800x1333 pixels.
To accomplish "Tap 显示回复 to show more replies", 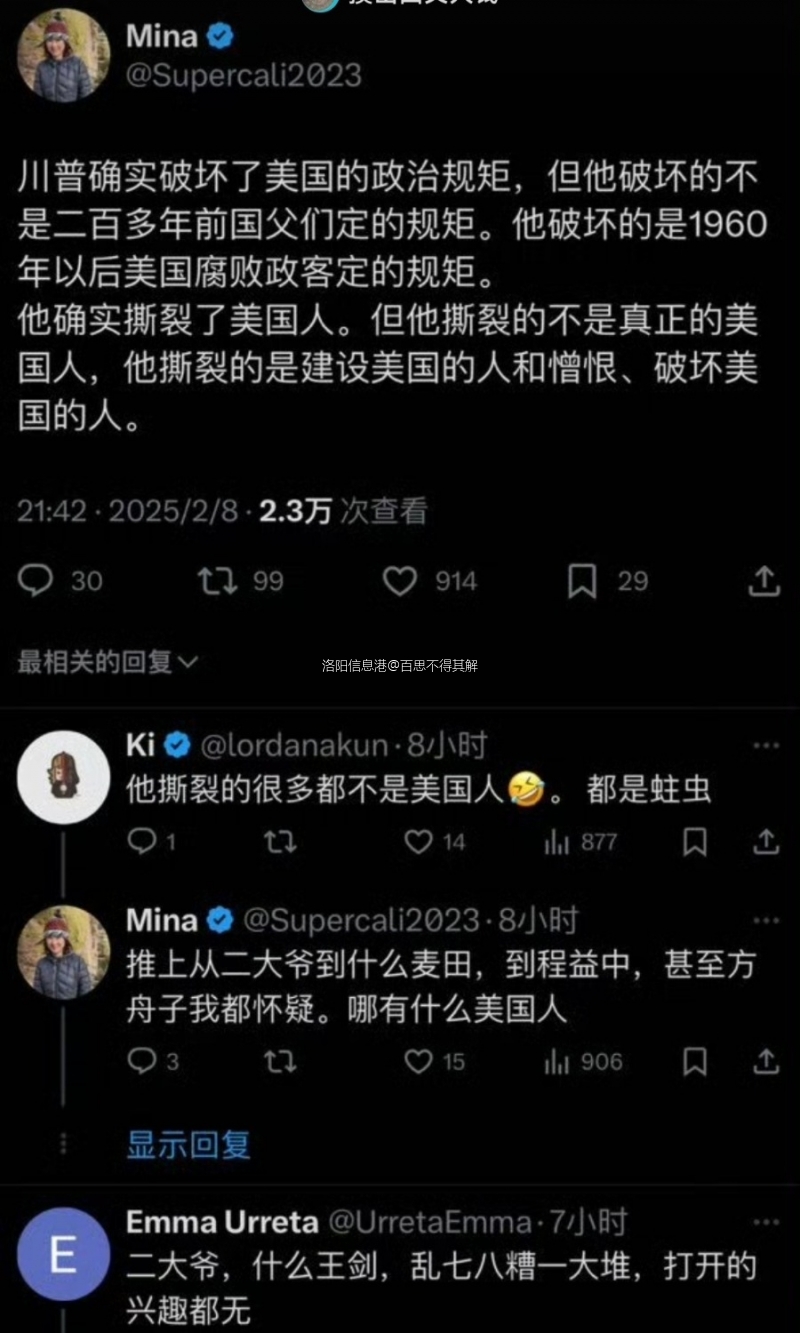I will tap(188, 1145).
